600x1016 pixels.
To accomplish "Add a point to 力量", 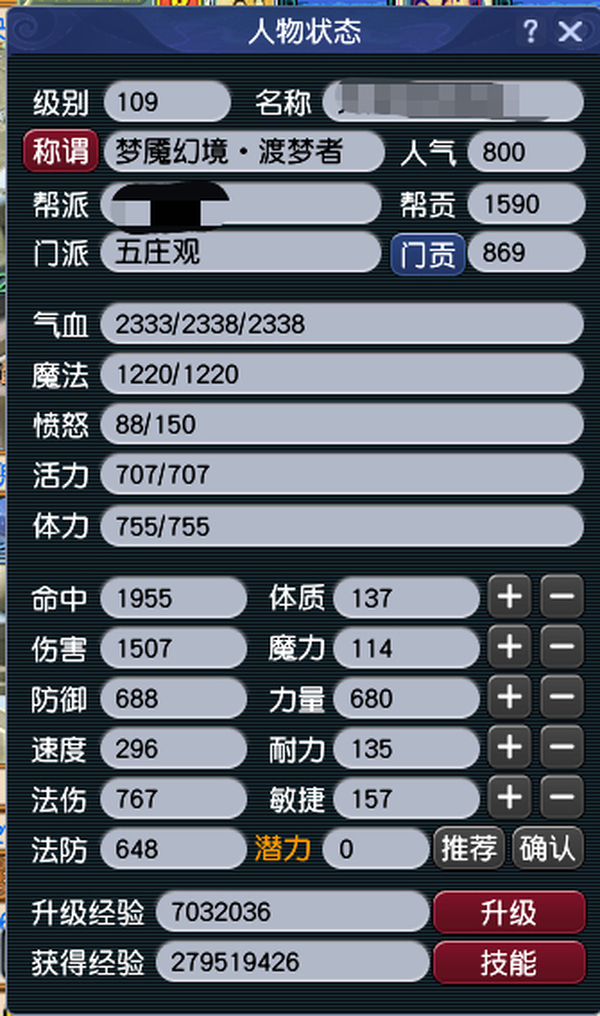I will click(510, 698).
